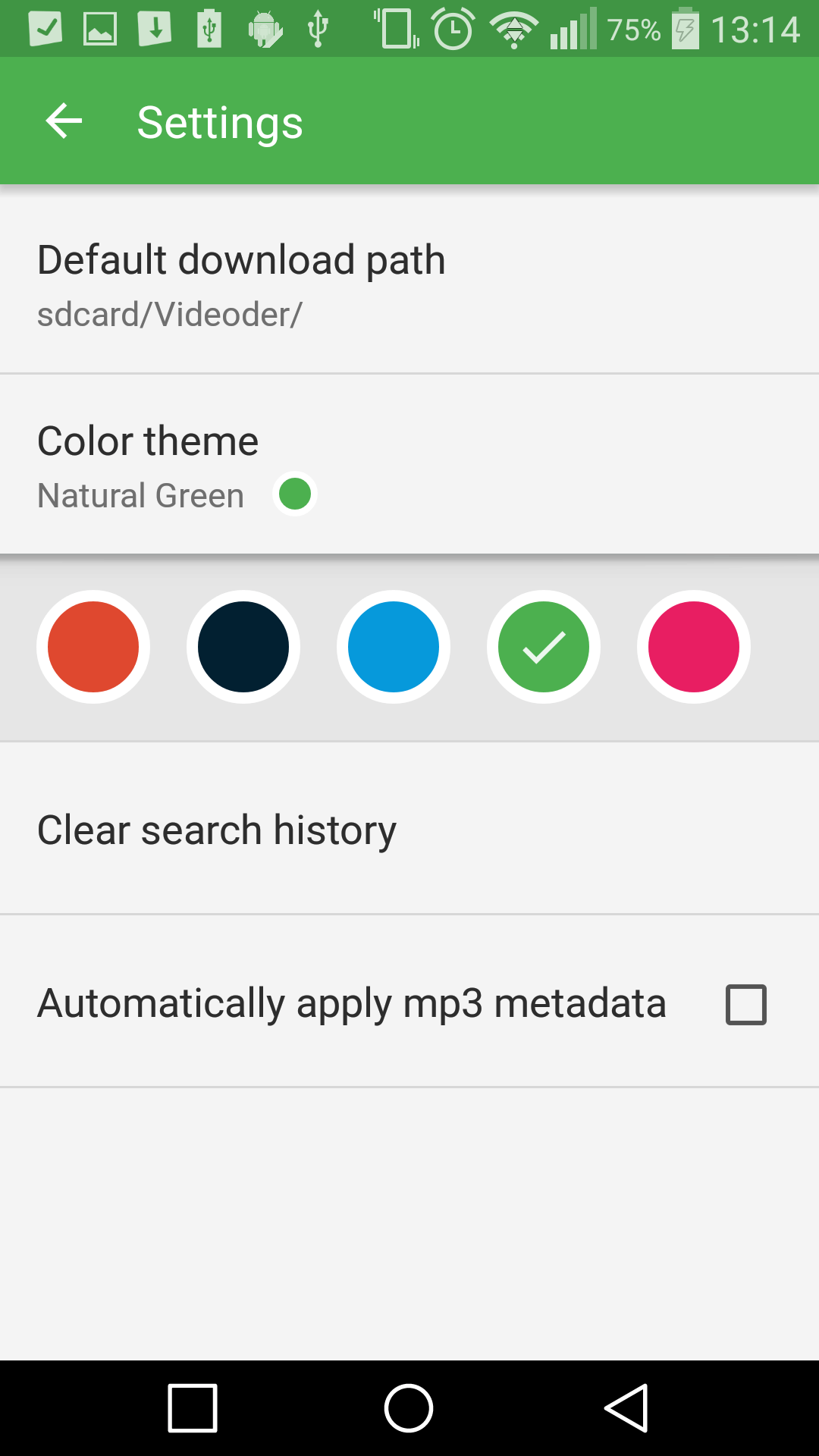Viewport: 819px width, 1456px height.
Task: Clear search history
Action: click(409, 829)
